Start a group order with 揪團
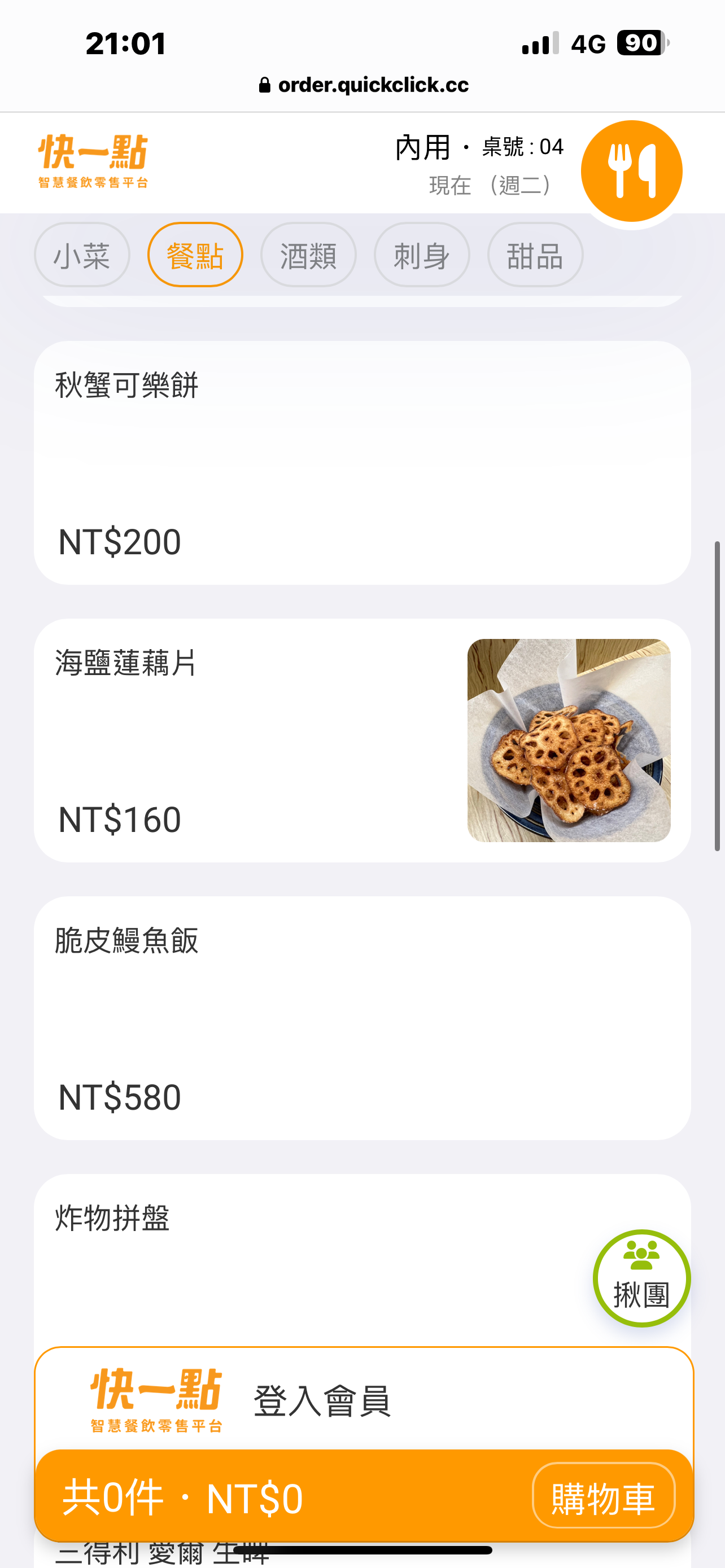This screenshot has height=1568, width=725. [x=641, y=1278]
